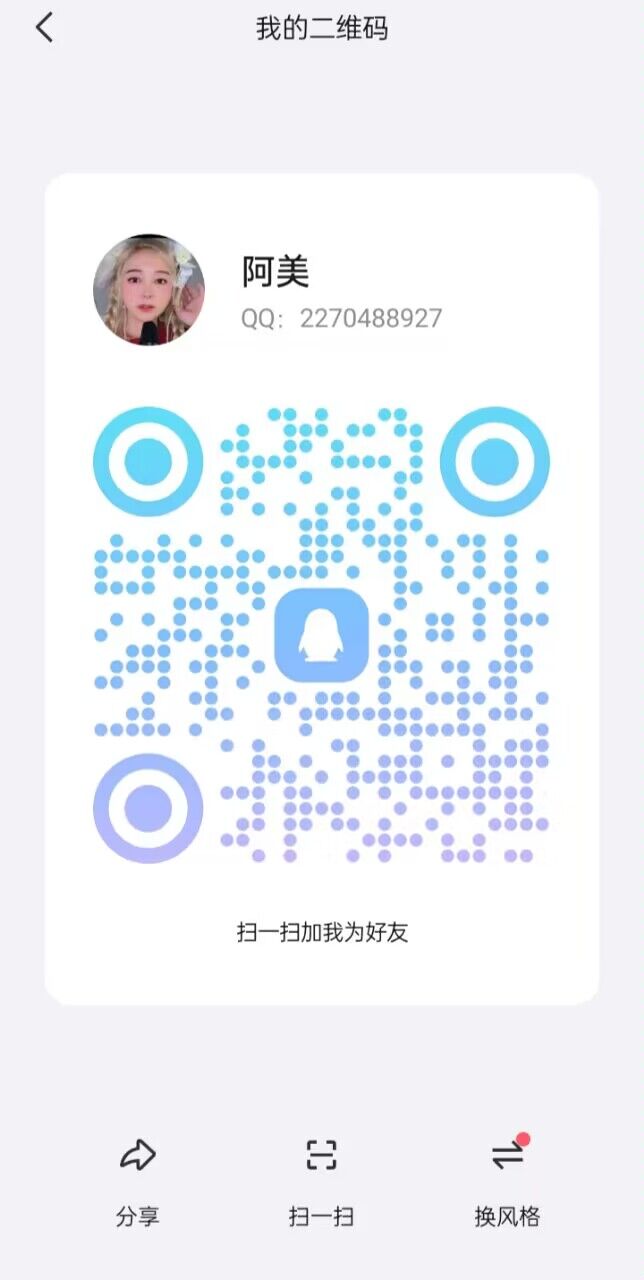Go back from the 我的二维码 page

[44, 28]
